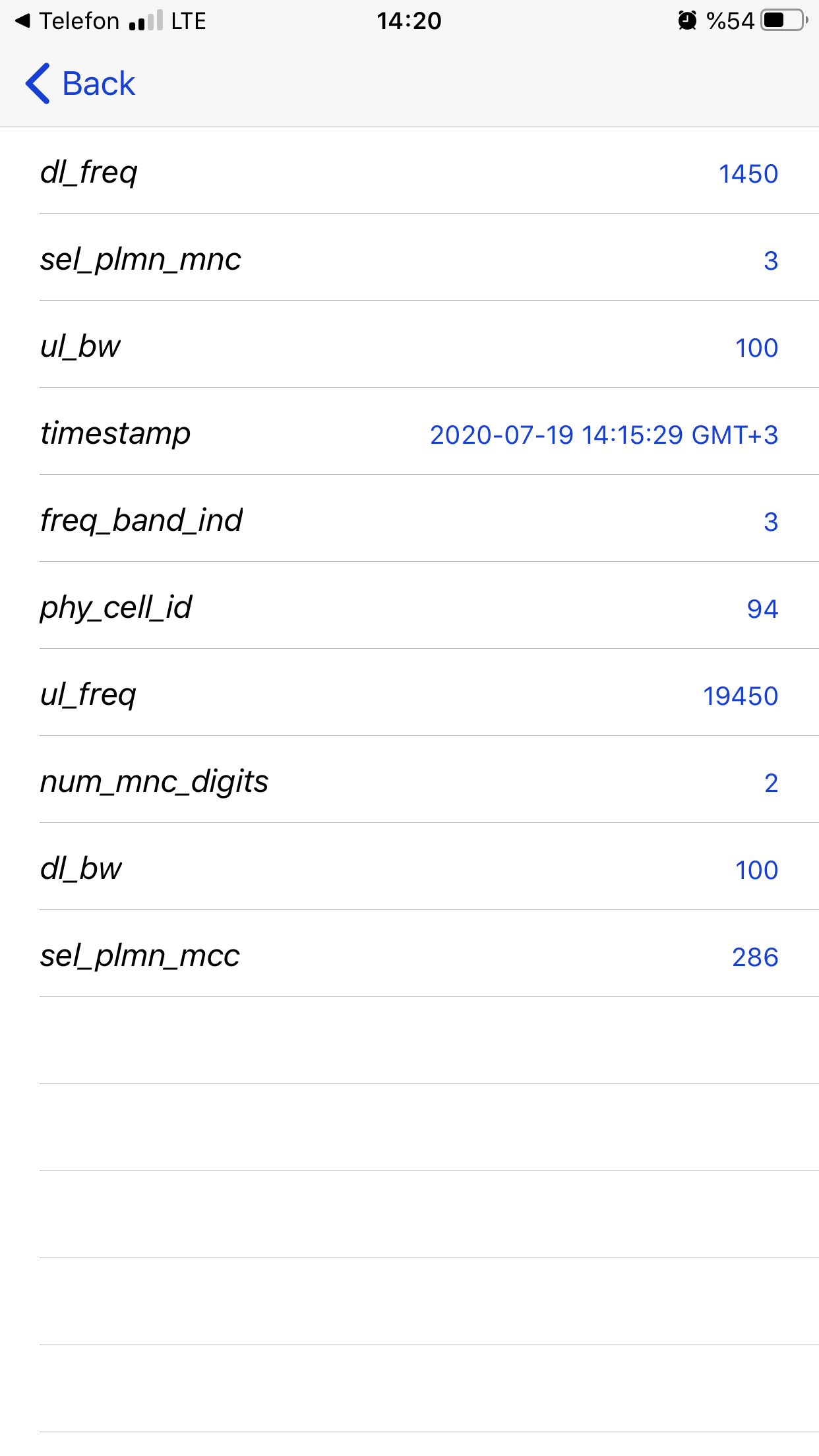
Task: Go back to the previous screen
Action: (x=80, y=84)
